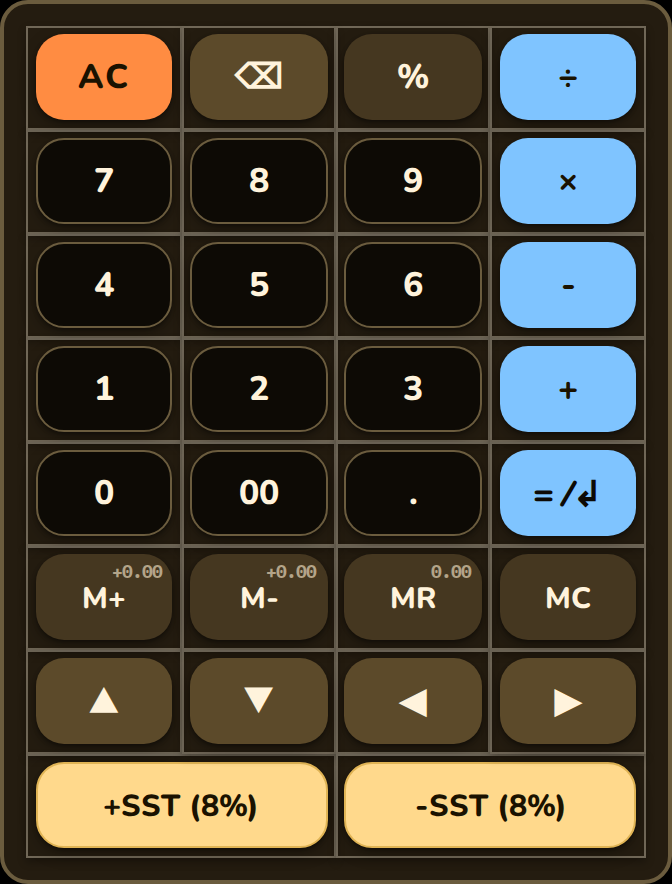Tap the plus operator
Viewport: 672px width, 884px height.
[x=568, y=389]
